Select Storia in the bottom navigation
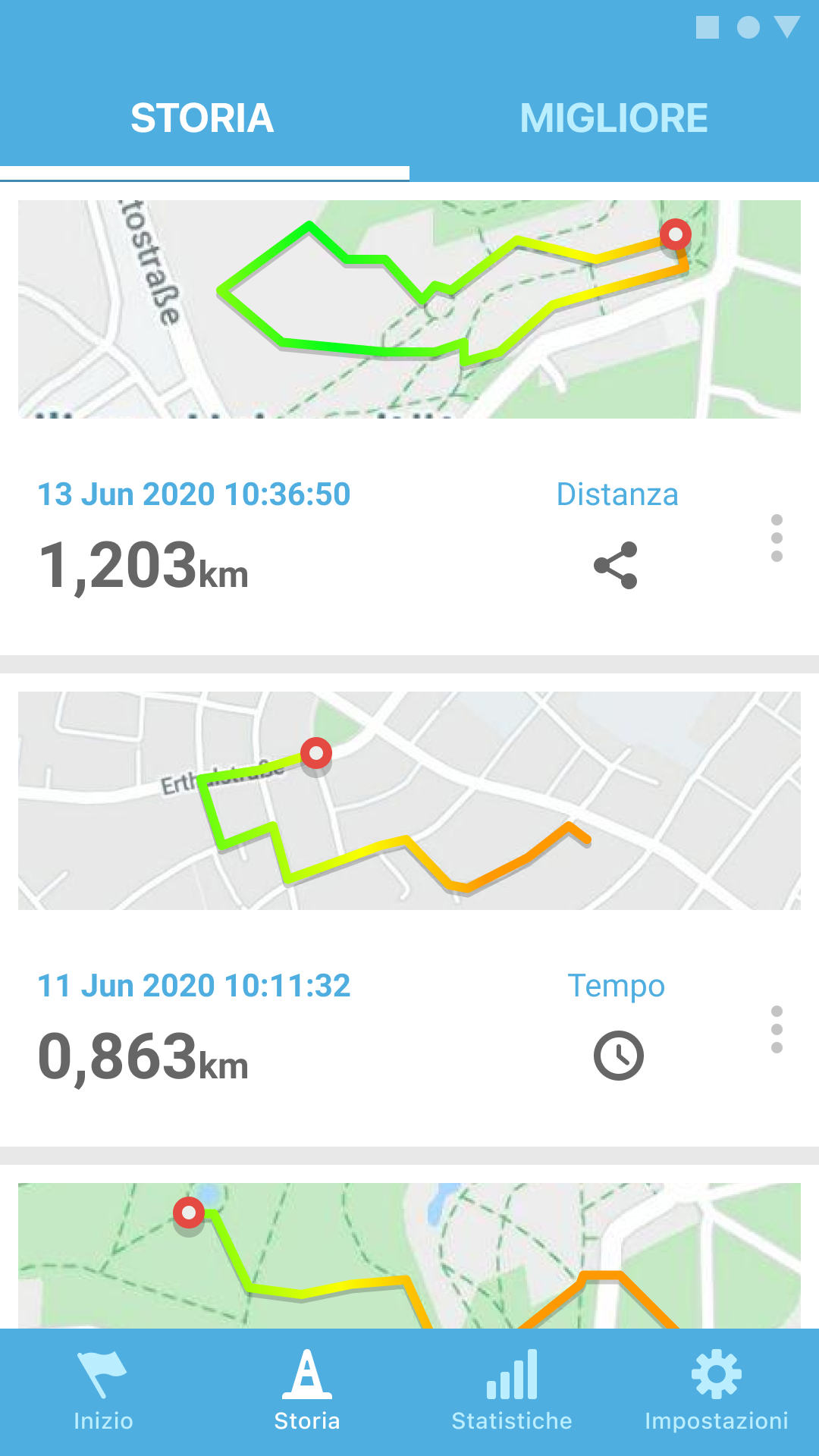The image size is (819, 1456). 307,1392
